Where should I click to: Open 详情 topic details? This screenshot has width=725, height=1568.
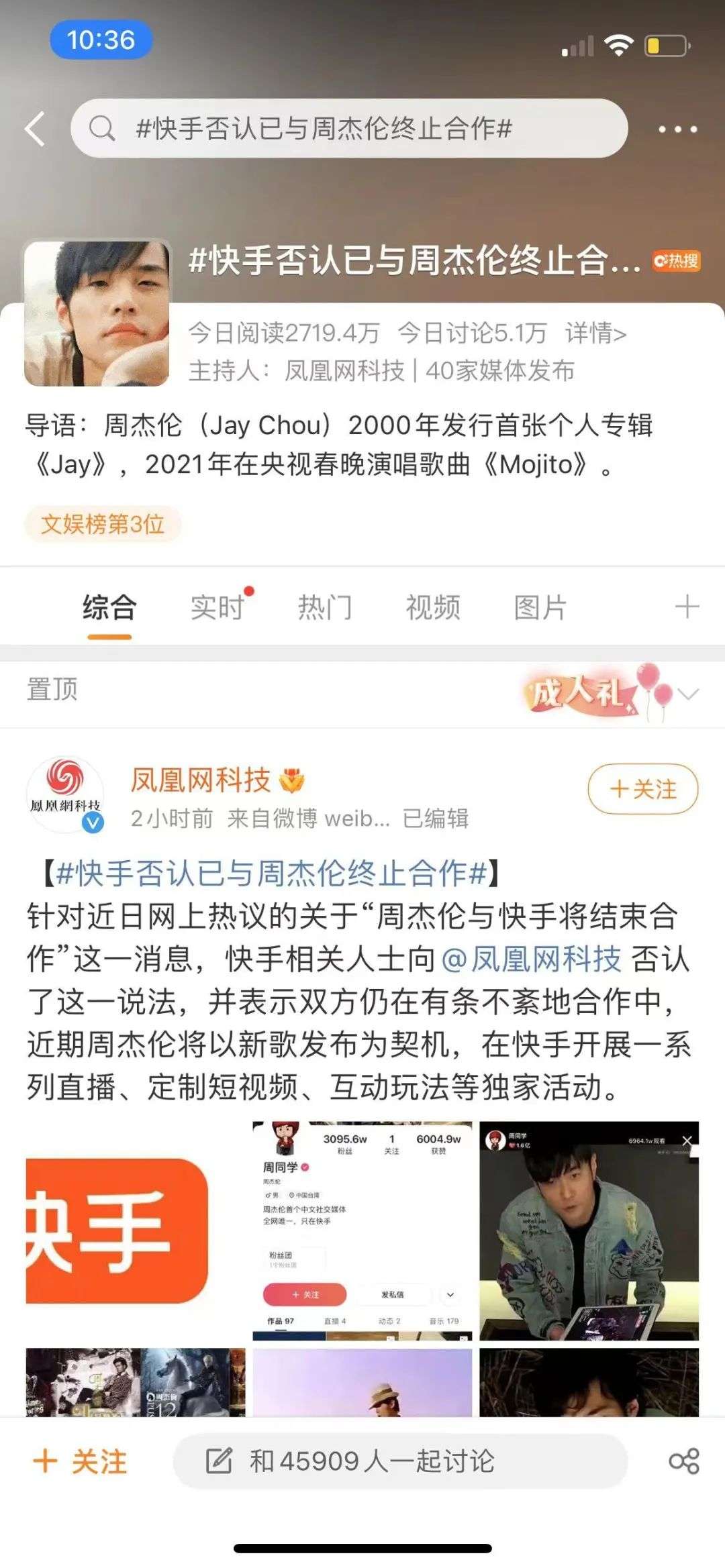[595, 333]
